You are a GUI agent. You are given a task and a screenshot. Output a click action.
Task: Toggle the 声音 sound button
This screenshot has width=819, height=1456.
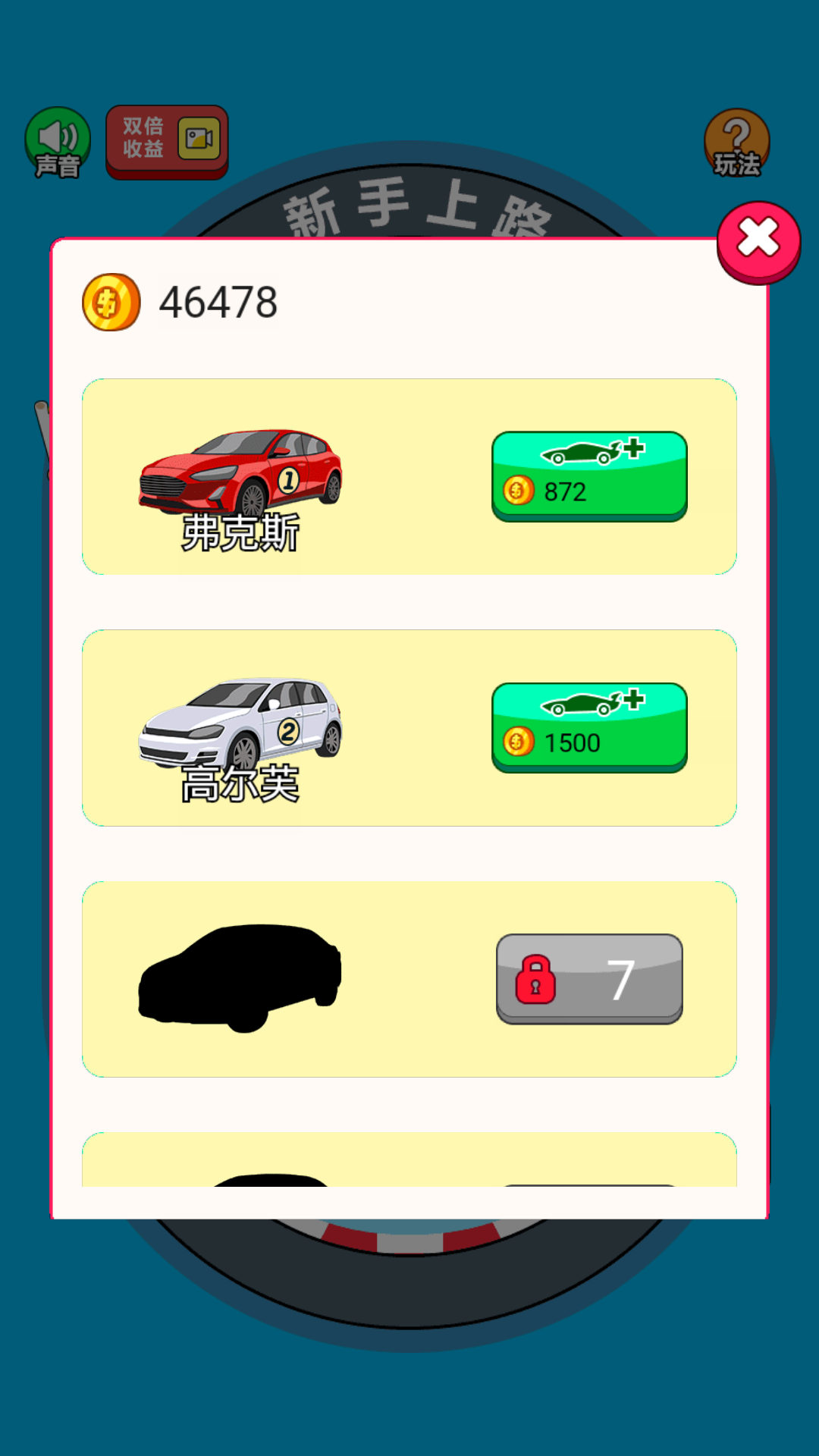(x=58, y=142)
